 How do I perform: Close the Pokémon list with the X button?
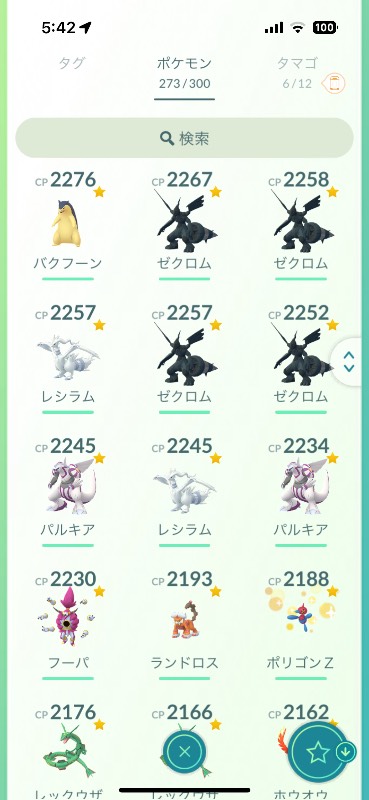185,752
